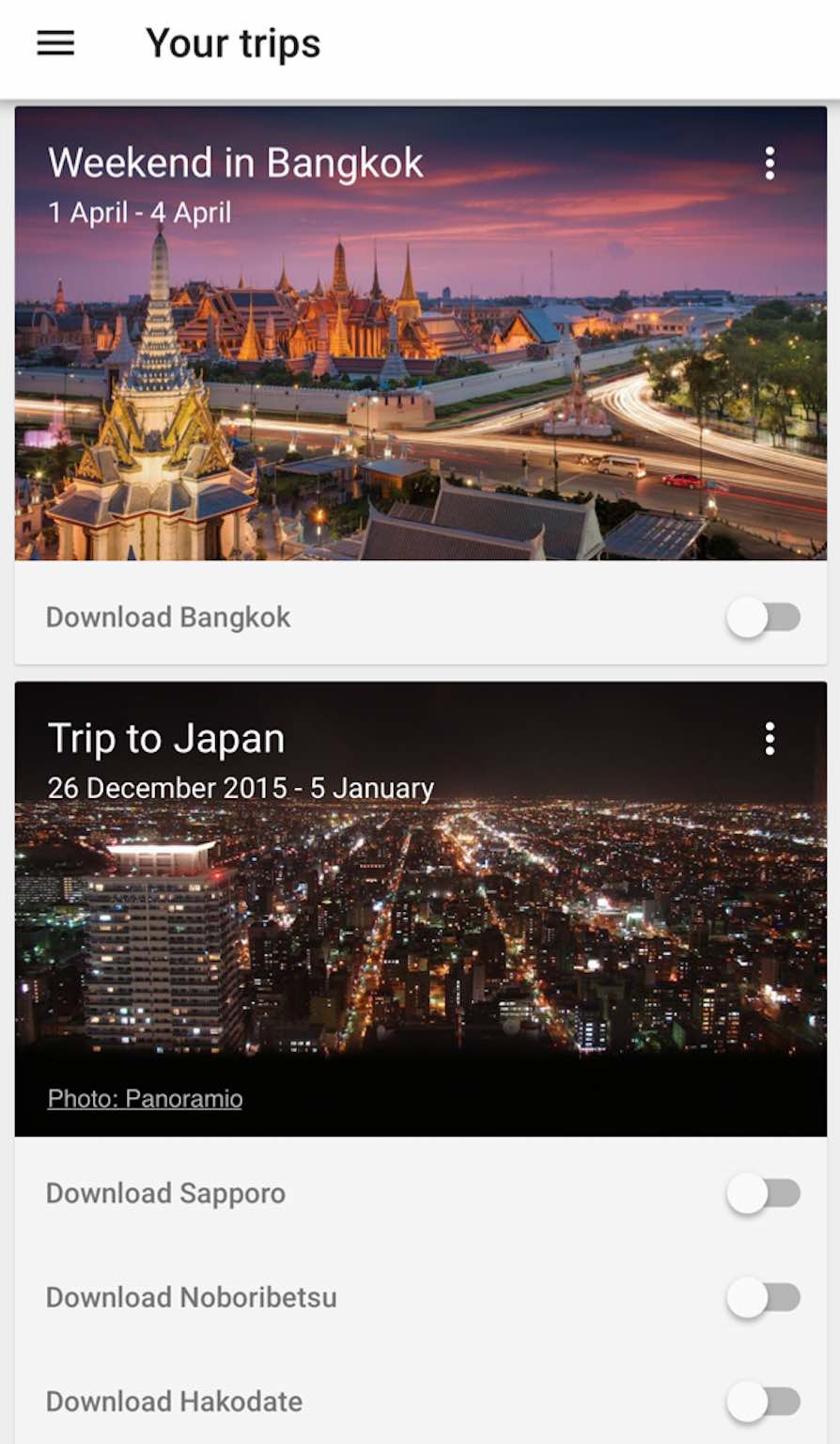Turn on Download Sapporo
Image resolution: width=840 pixels, height=1444 pixels.
[763, 1193]
